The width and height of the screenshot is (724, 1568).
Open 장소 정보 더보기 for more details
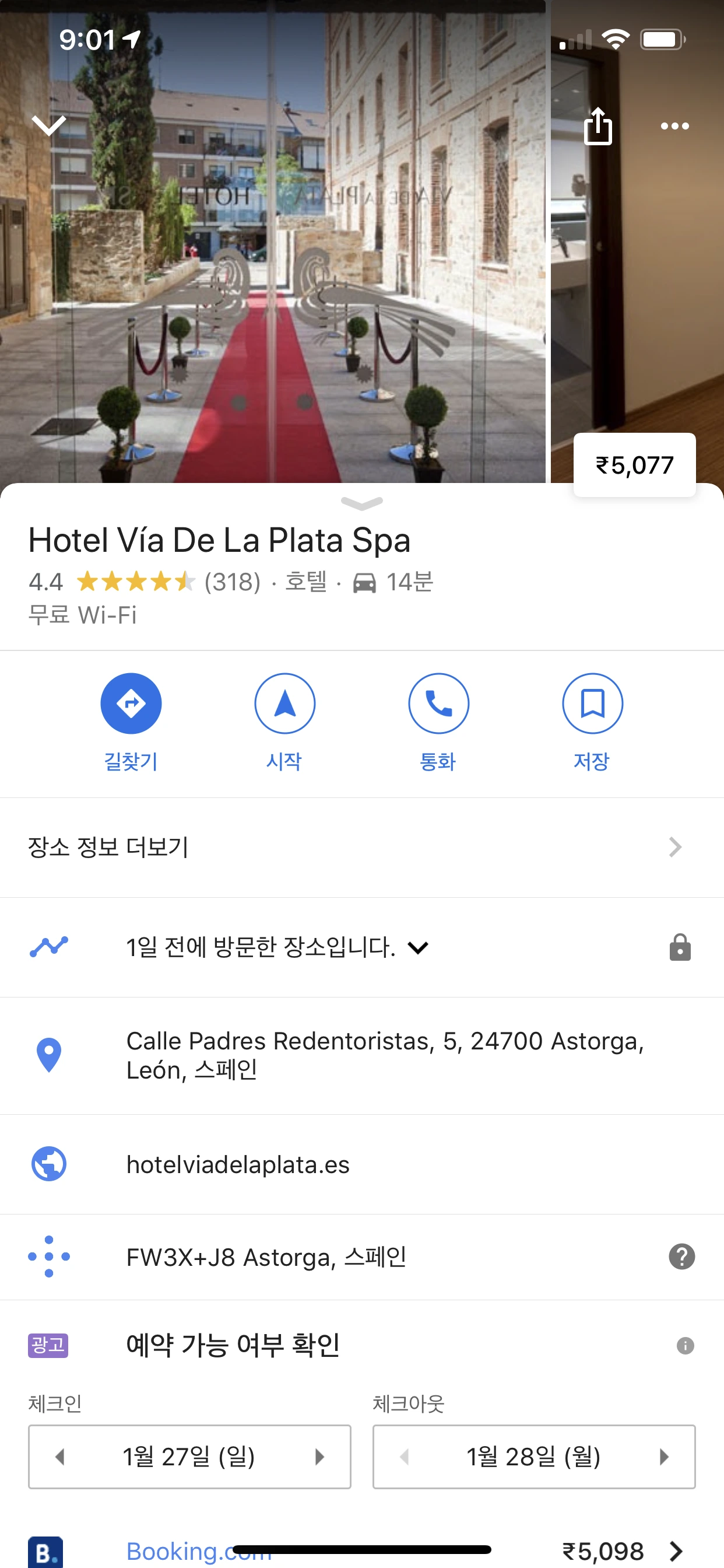coord(361,846)
